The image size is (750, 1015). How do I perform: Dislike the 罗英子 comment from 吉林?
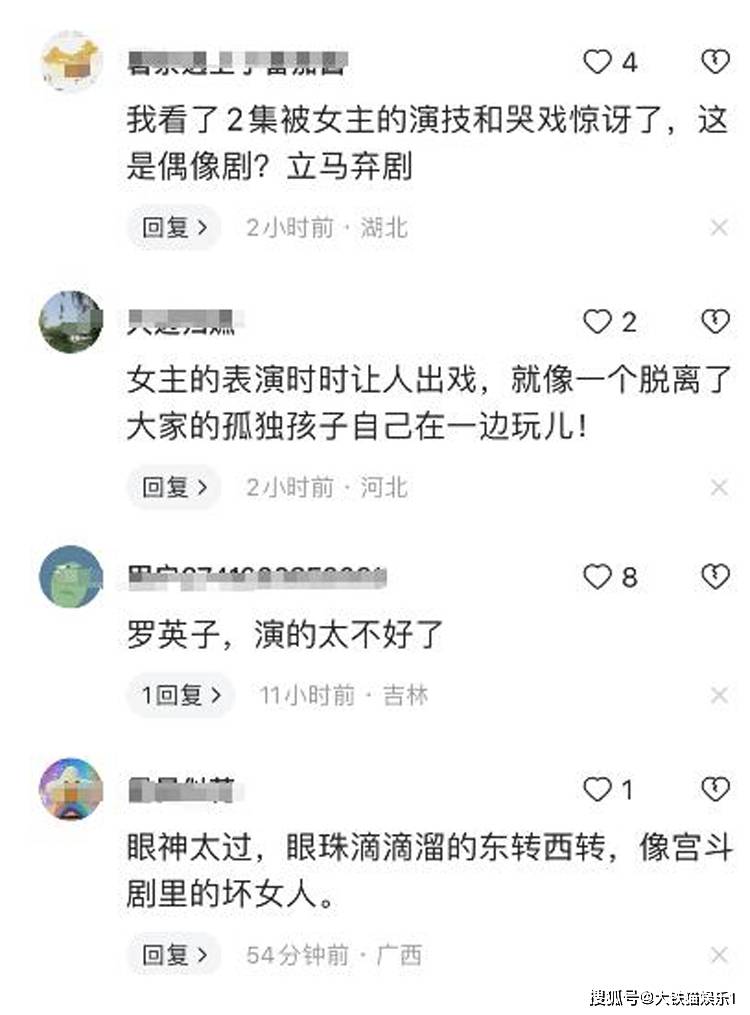pos(715,577)
